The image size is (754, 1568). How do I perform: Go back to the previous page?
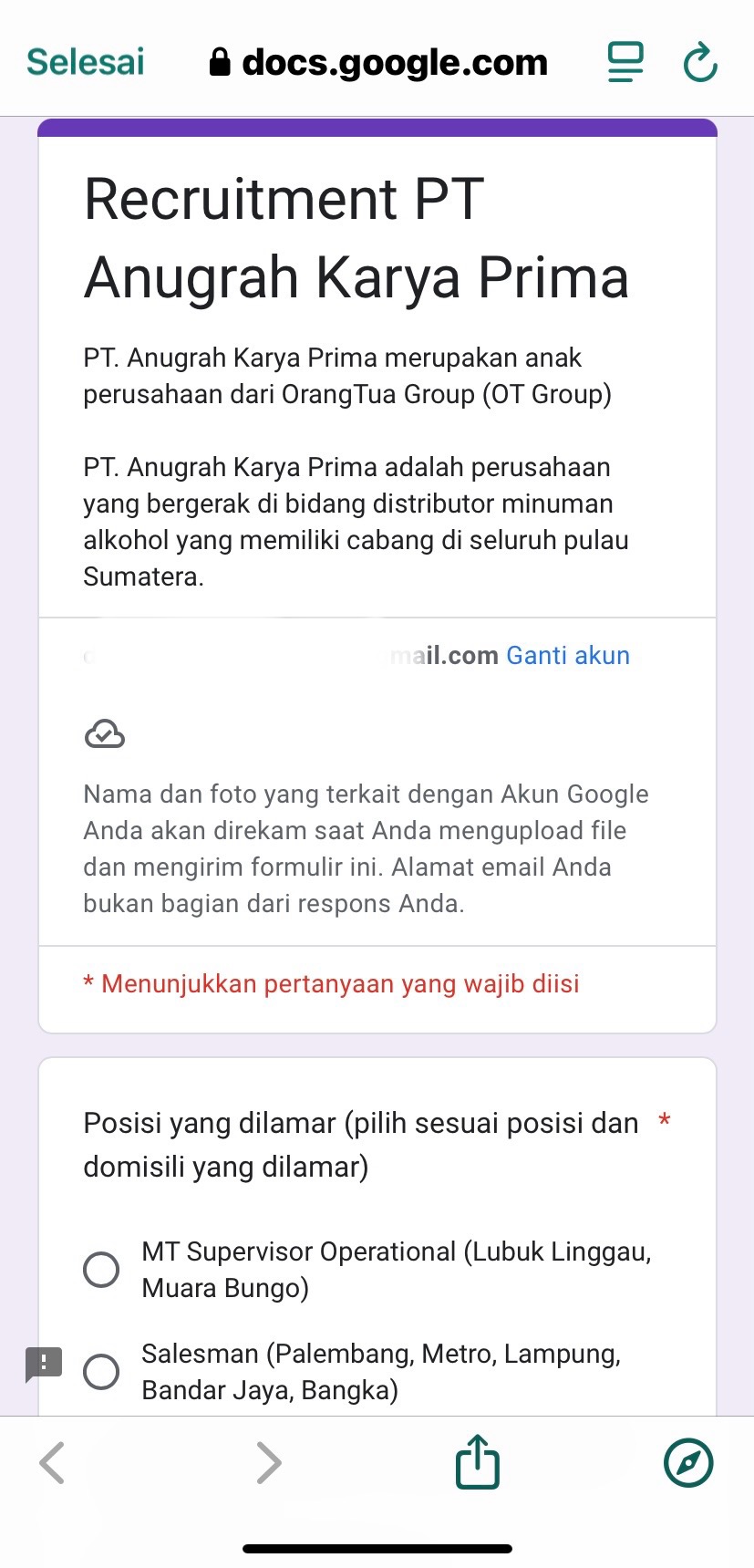pyautogui.click(x=53, y=1462)
